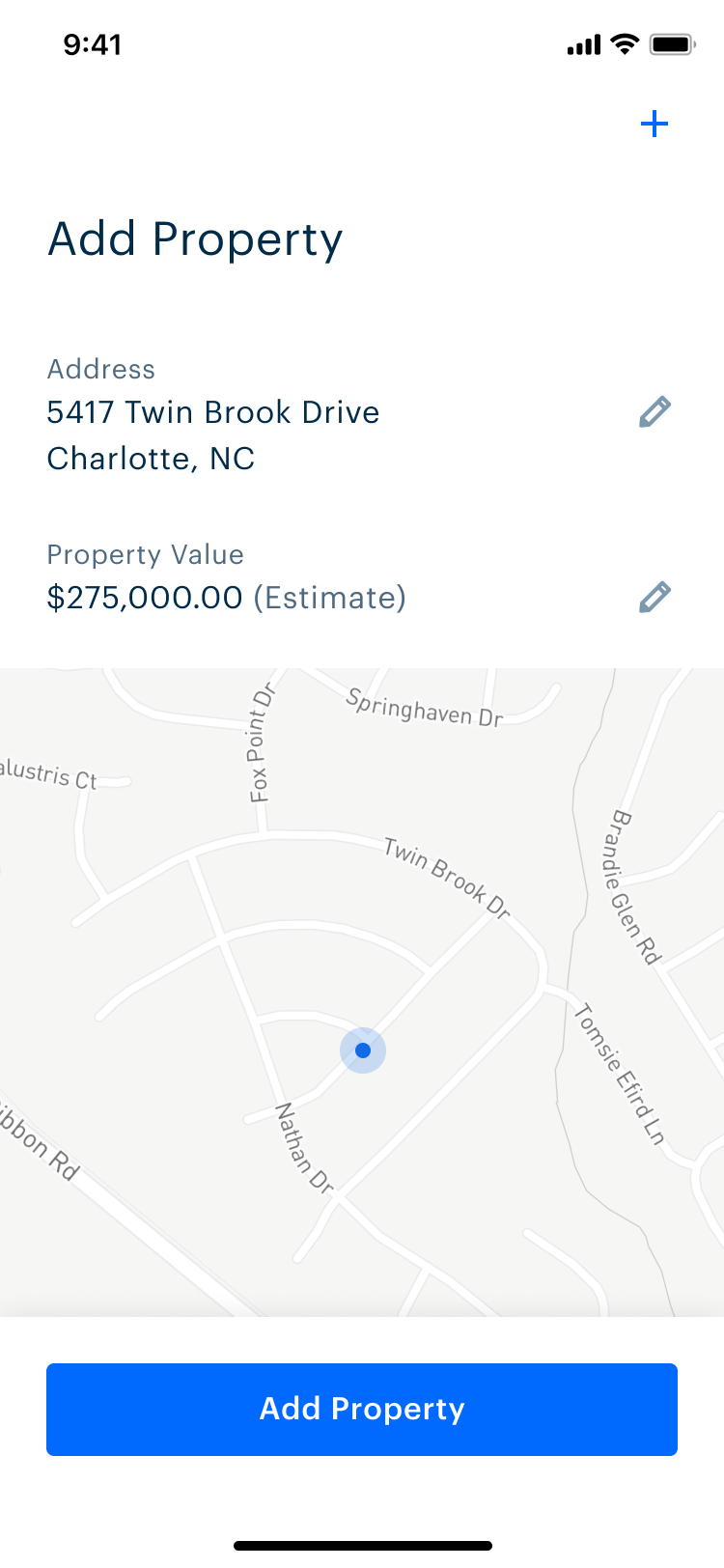Edit the property value estimate
The height and width of the screenshot is (1568, 724).
click(654, 597)
